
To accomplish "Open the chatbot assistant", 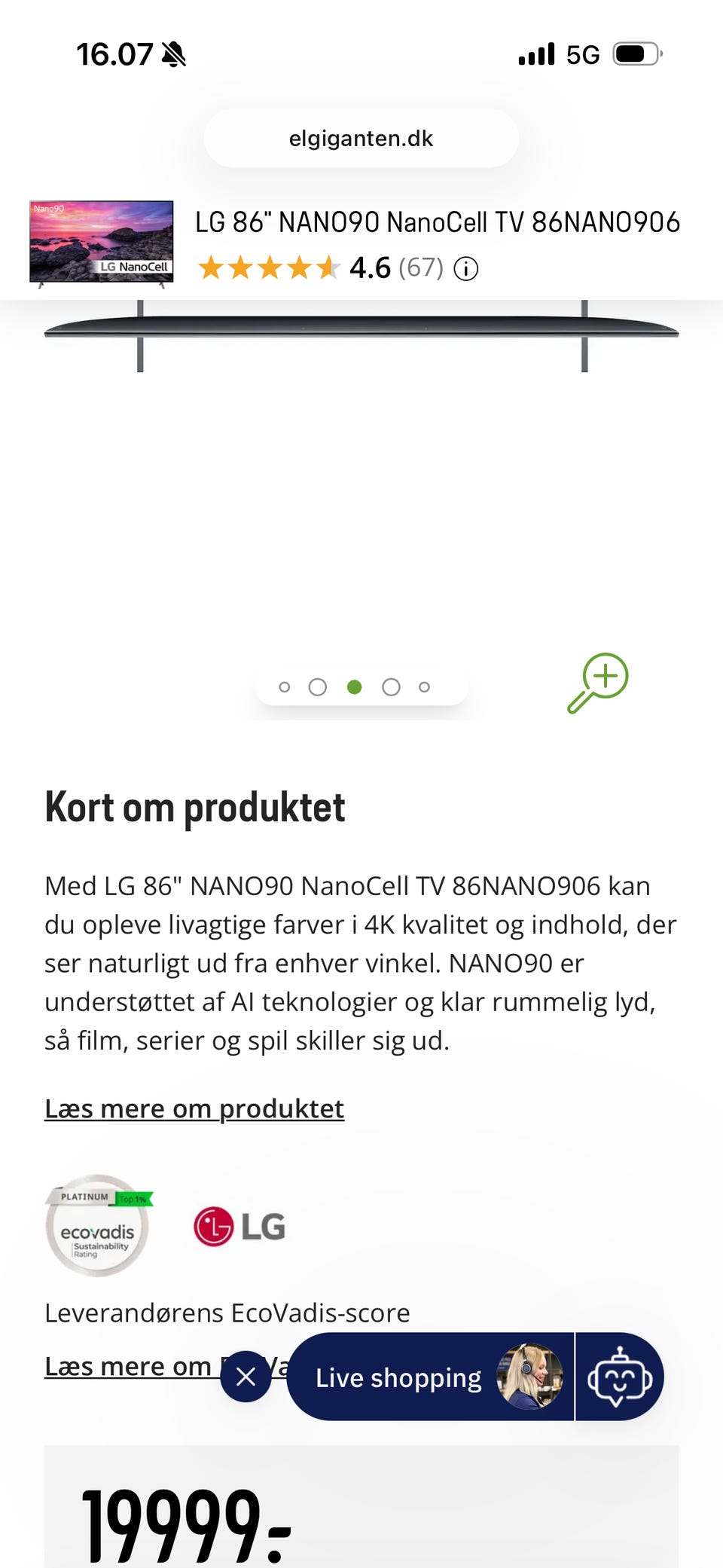I will tap(620, 1377).
